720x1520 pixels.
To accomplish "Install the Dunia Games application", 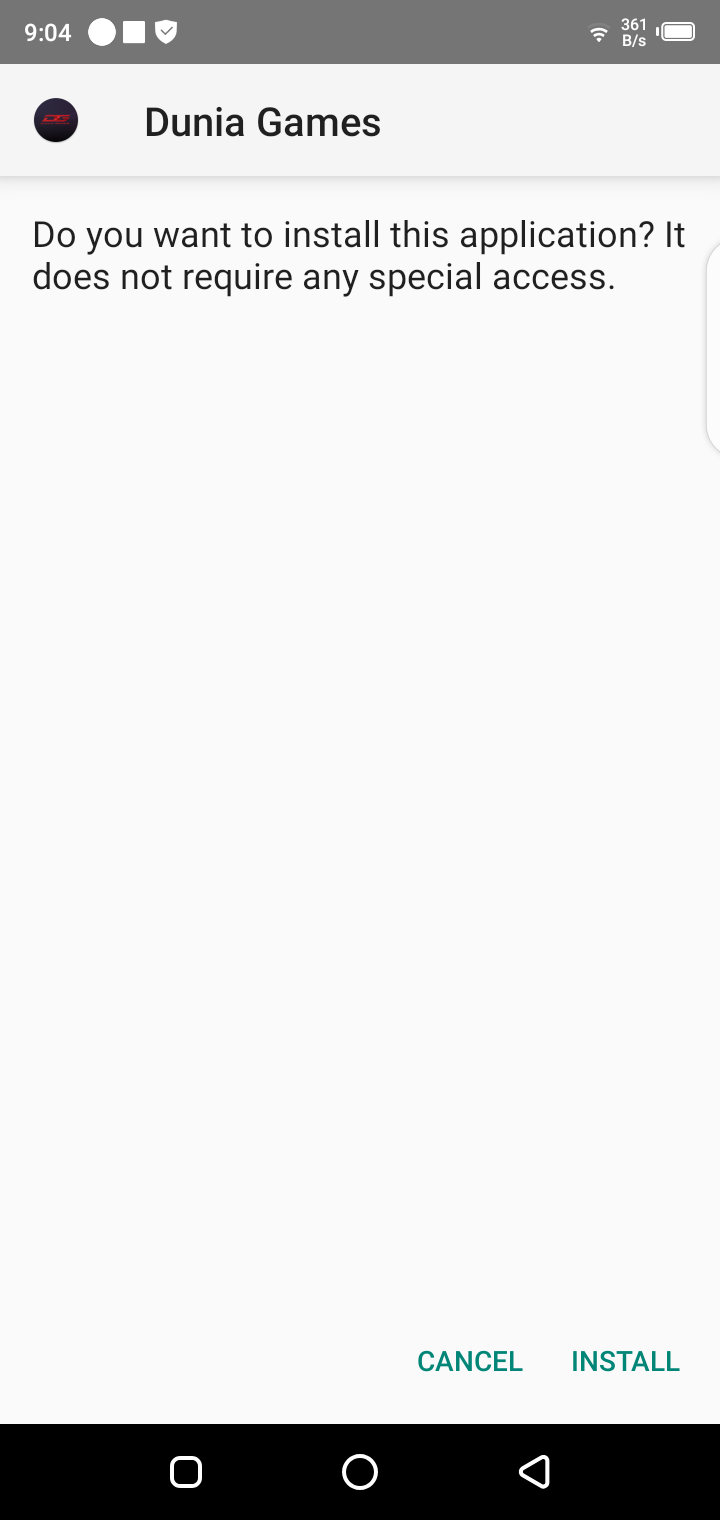I will pyautogui.click(x=625, y=1361).
